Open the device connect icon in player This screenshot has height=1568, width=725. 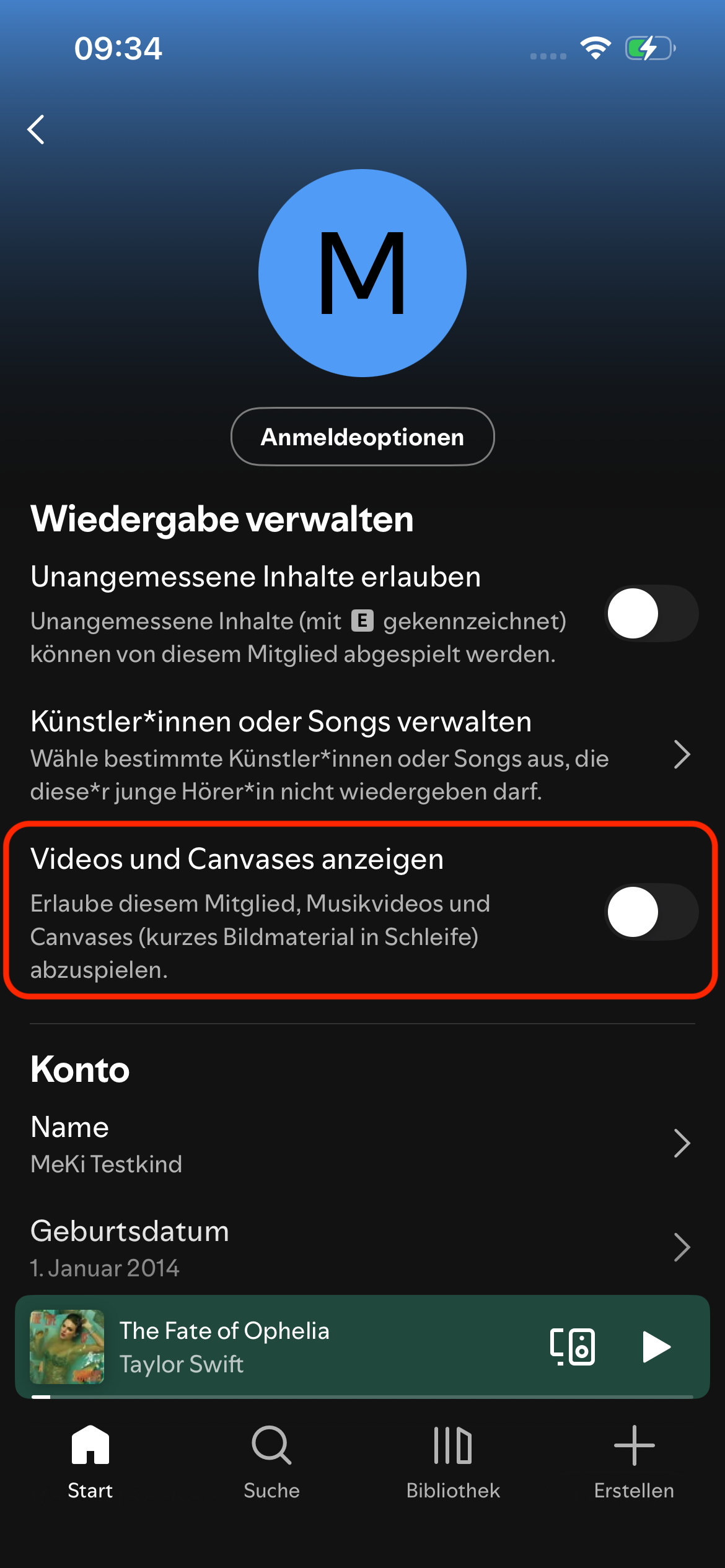coord(573,1347)
